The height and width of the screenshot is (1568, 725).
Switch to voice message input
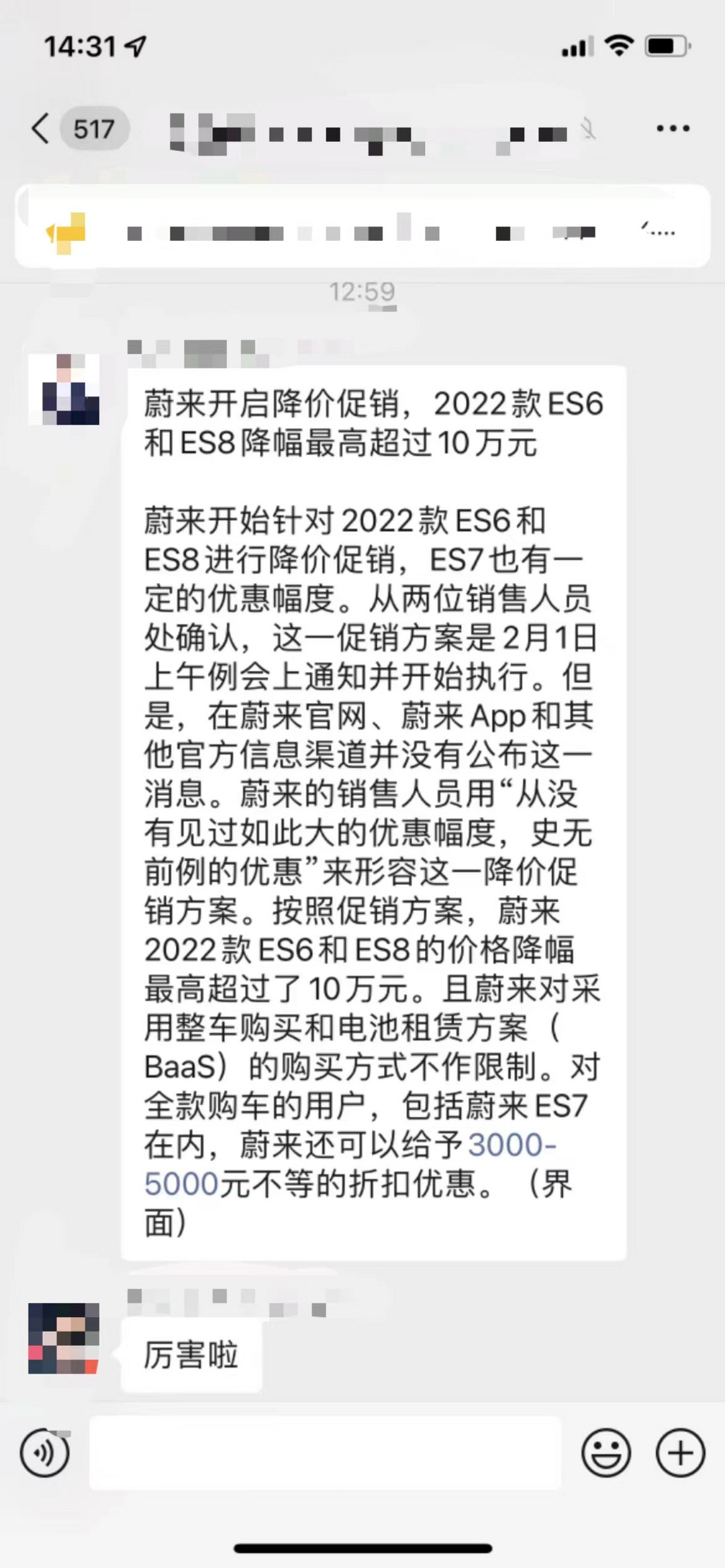coord(44,1453)
